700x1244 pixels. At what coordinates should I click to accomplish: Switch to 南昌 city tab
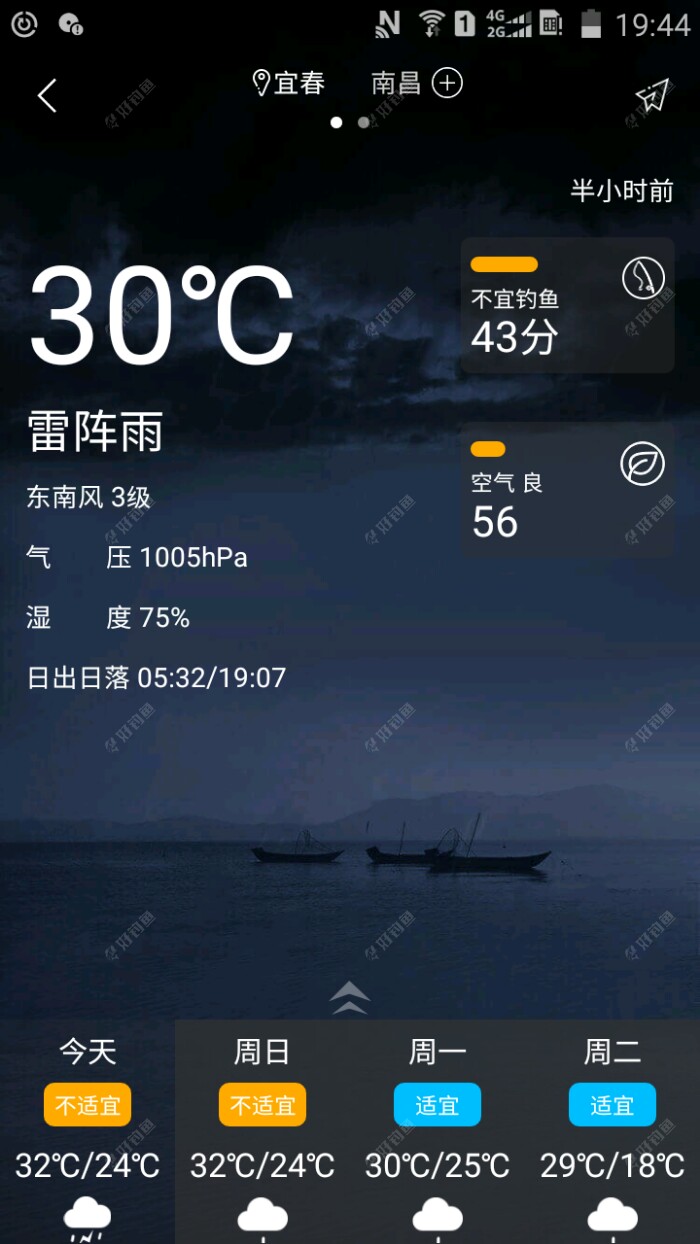click(x=396, y=83)
